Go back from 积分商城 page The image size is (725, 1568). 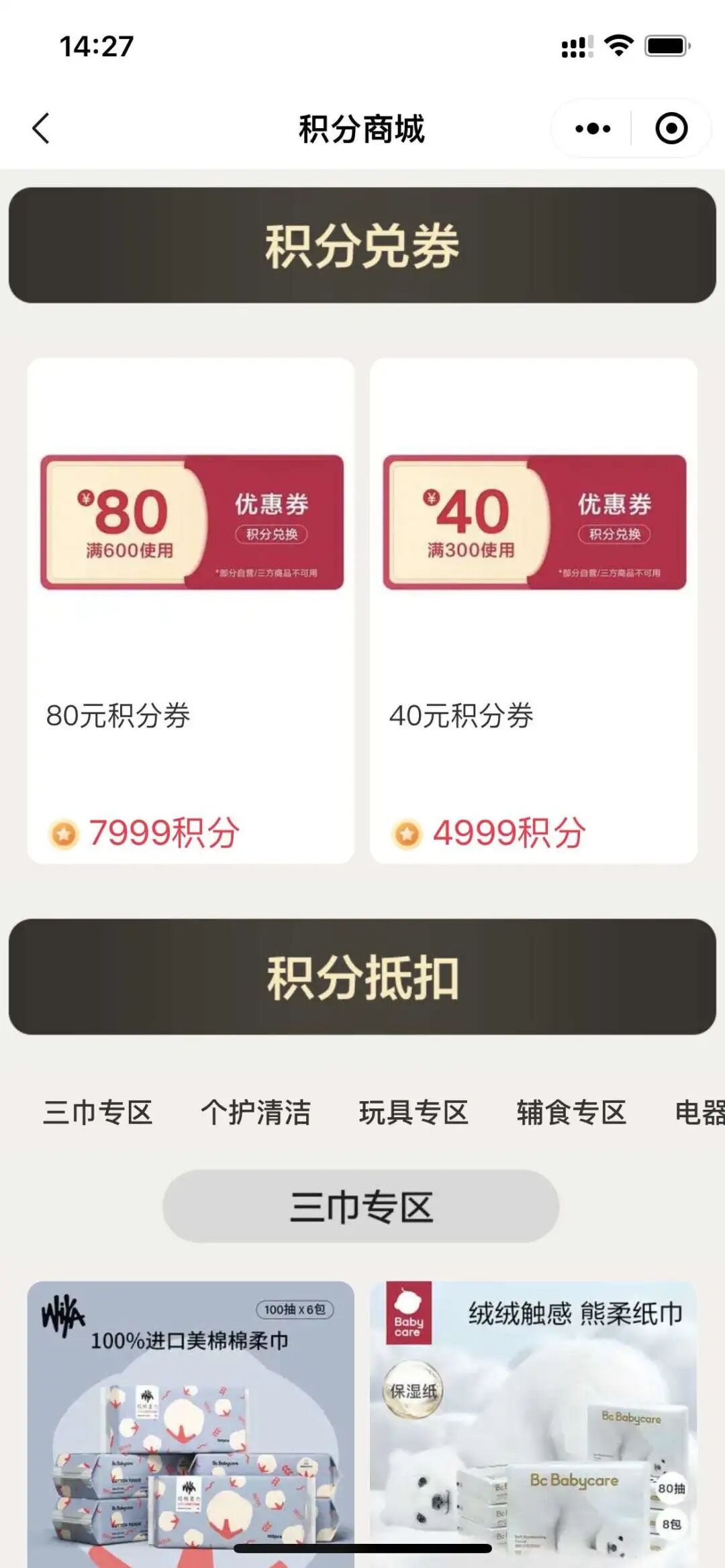tap(41, 128)
